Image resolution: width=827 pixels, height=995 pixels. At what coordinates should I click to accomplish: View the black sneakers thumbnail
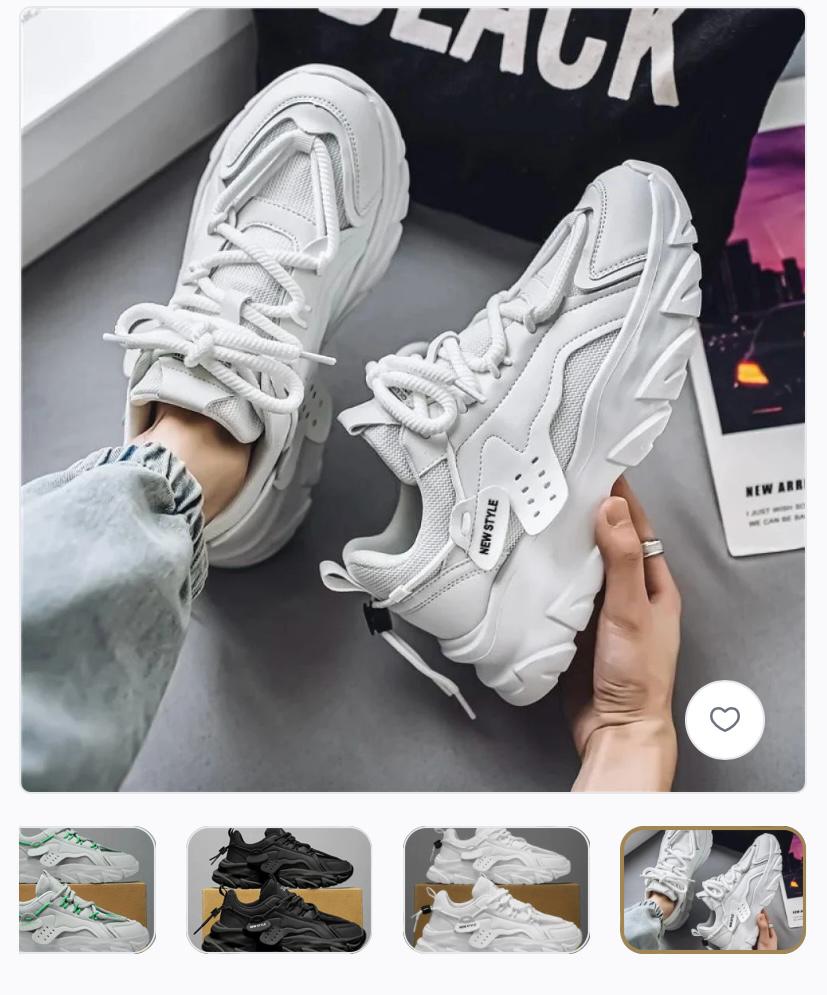279,889
